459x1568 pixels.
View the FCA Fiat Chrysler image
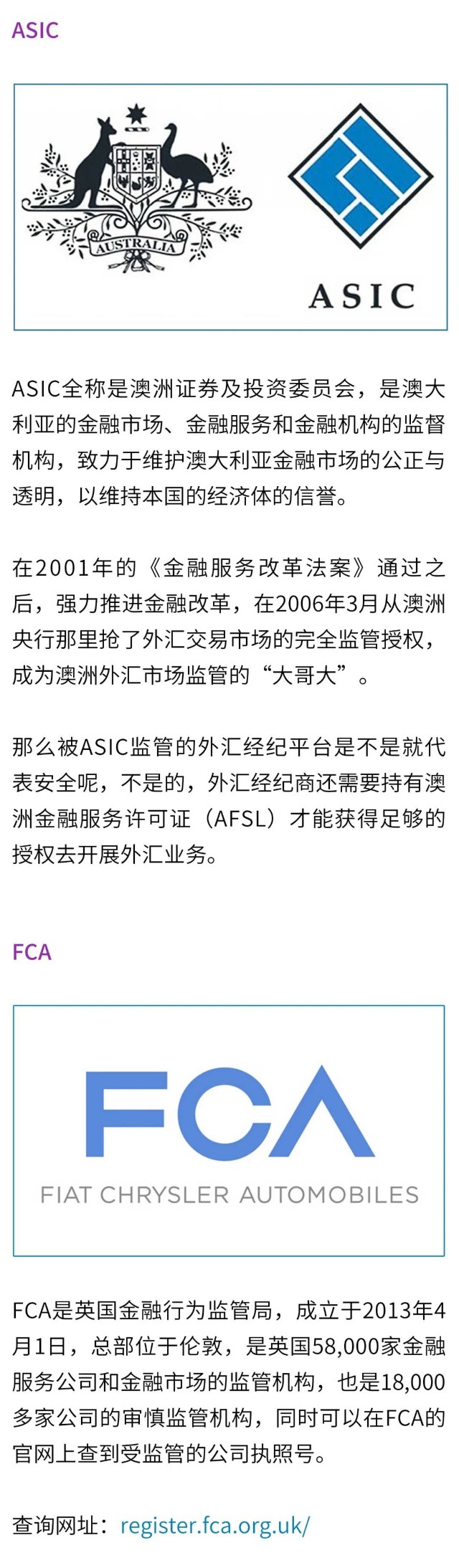click(229, 1131)
